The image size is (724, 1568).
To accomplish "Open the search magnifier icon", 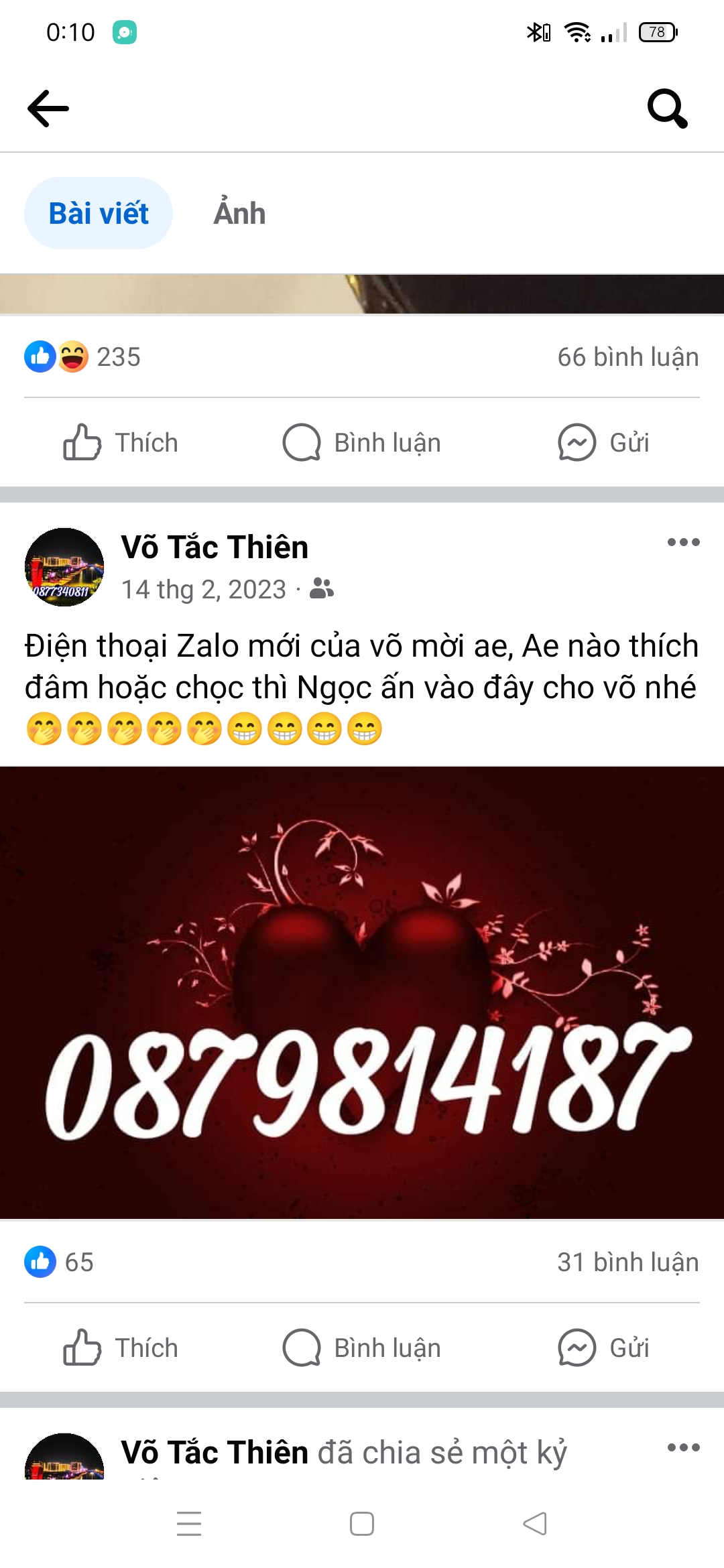I will (x=667, y=108).
